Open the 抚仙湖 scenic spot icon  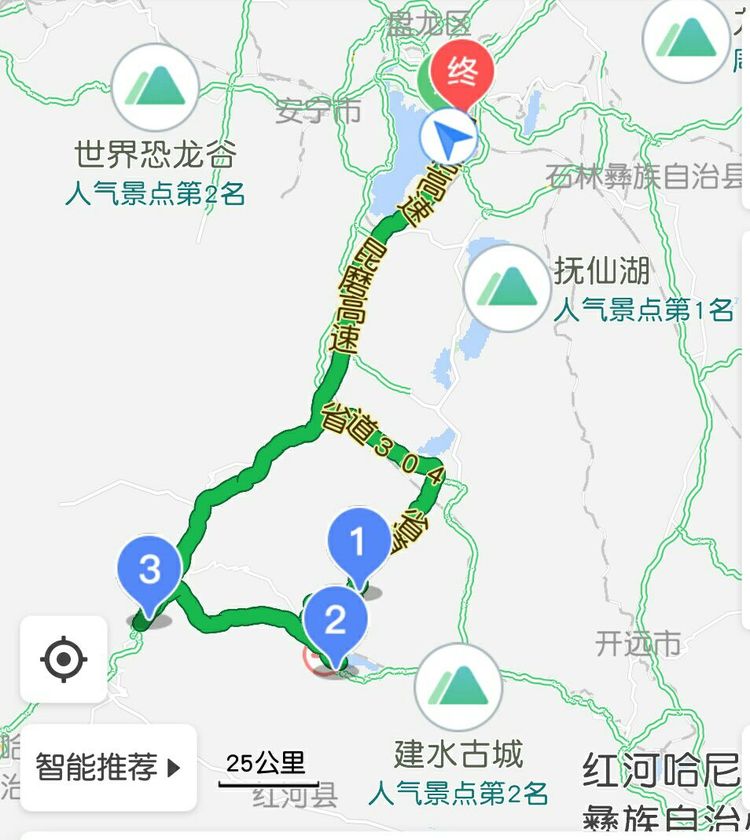coord(508,287)
